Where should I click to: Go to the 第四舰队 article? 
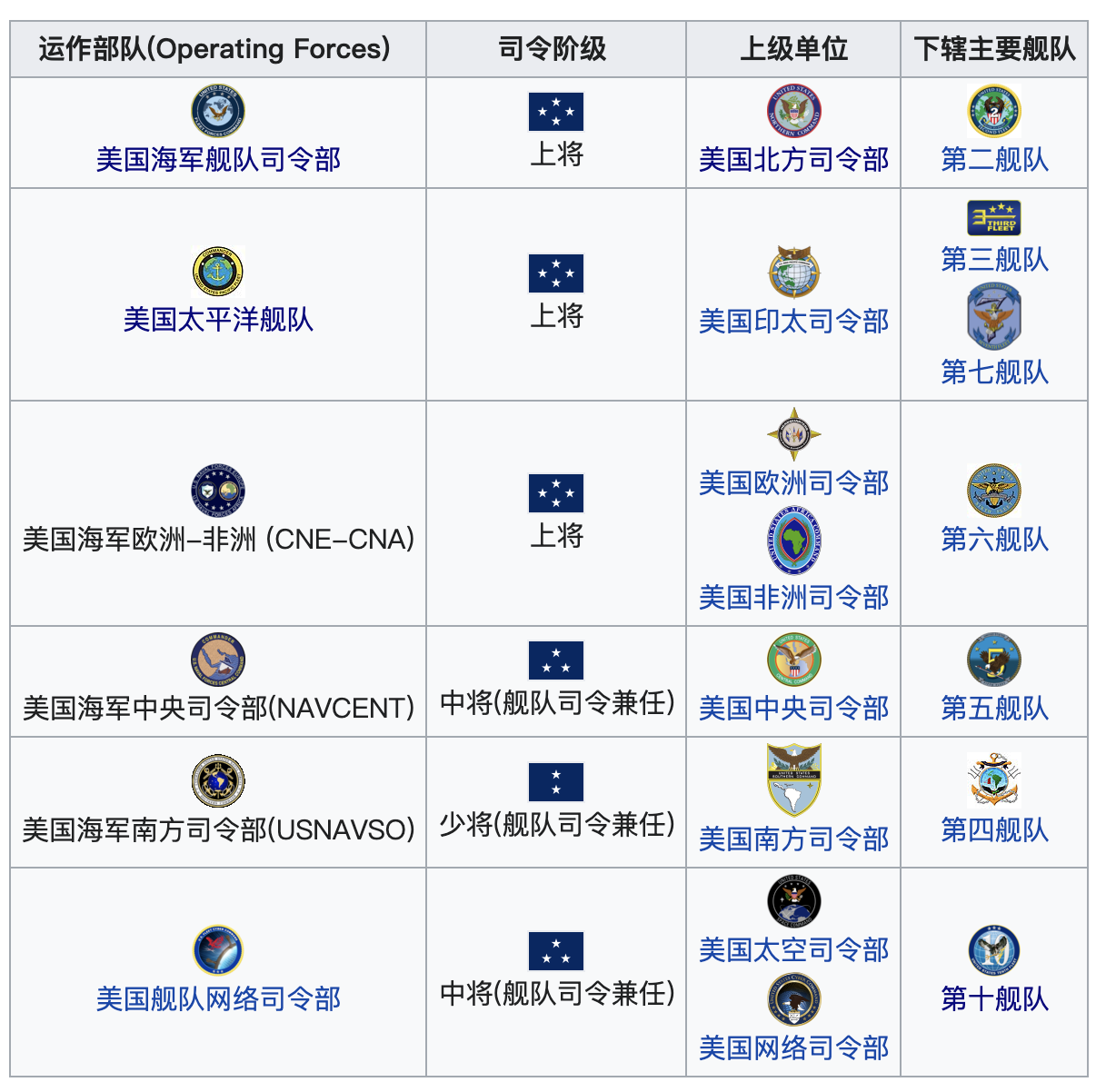pos(994,830)
